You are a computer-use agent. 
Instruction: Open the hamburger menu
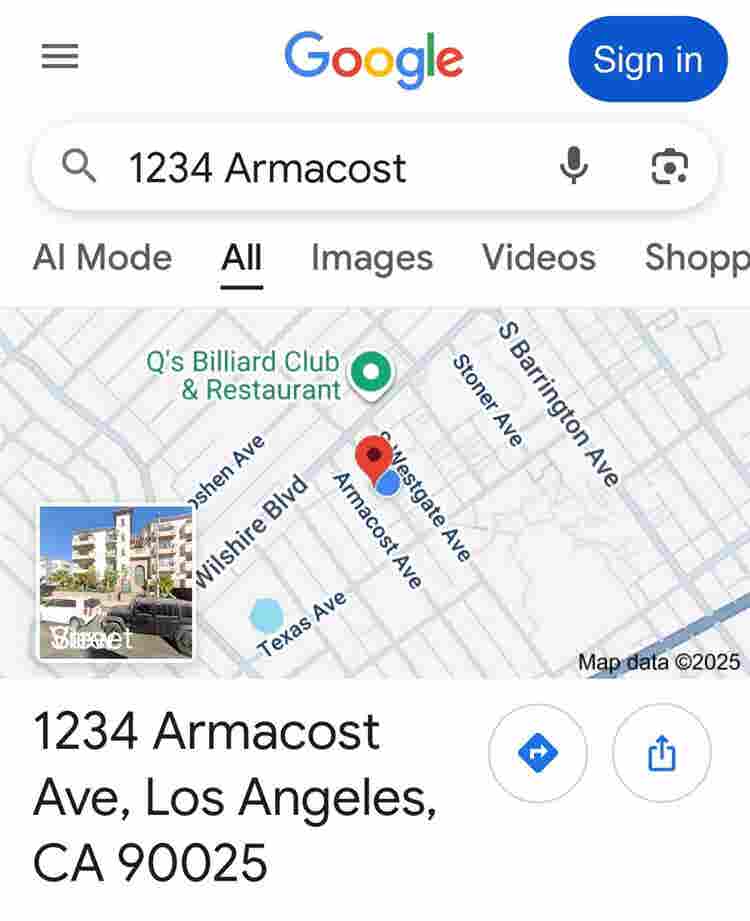coord(60,57)
